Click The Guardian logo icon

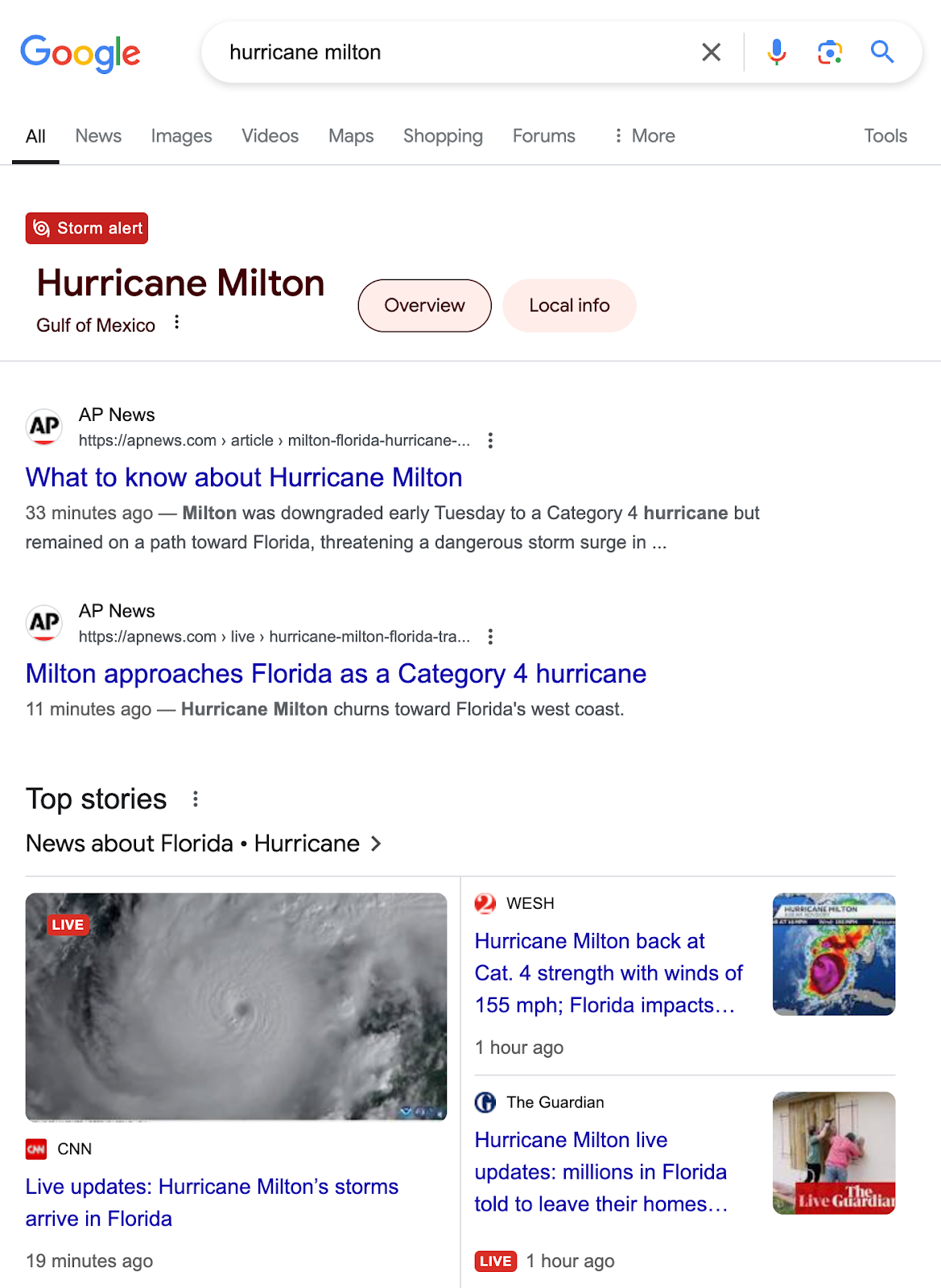pos(485,1102)
